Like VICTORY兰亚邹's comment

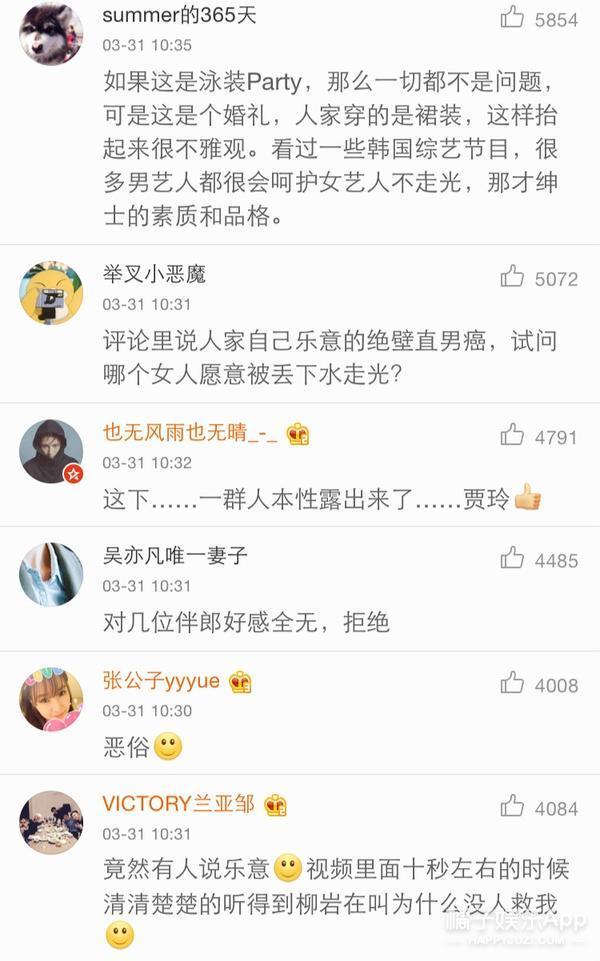[x=513, y=807]
